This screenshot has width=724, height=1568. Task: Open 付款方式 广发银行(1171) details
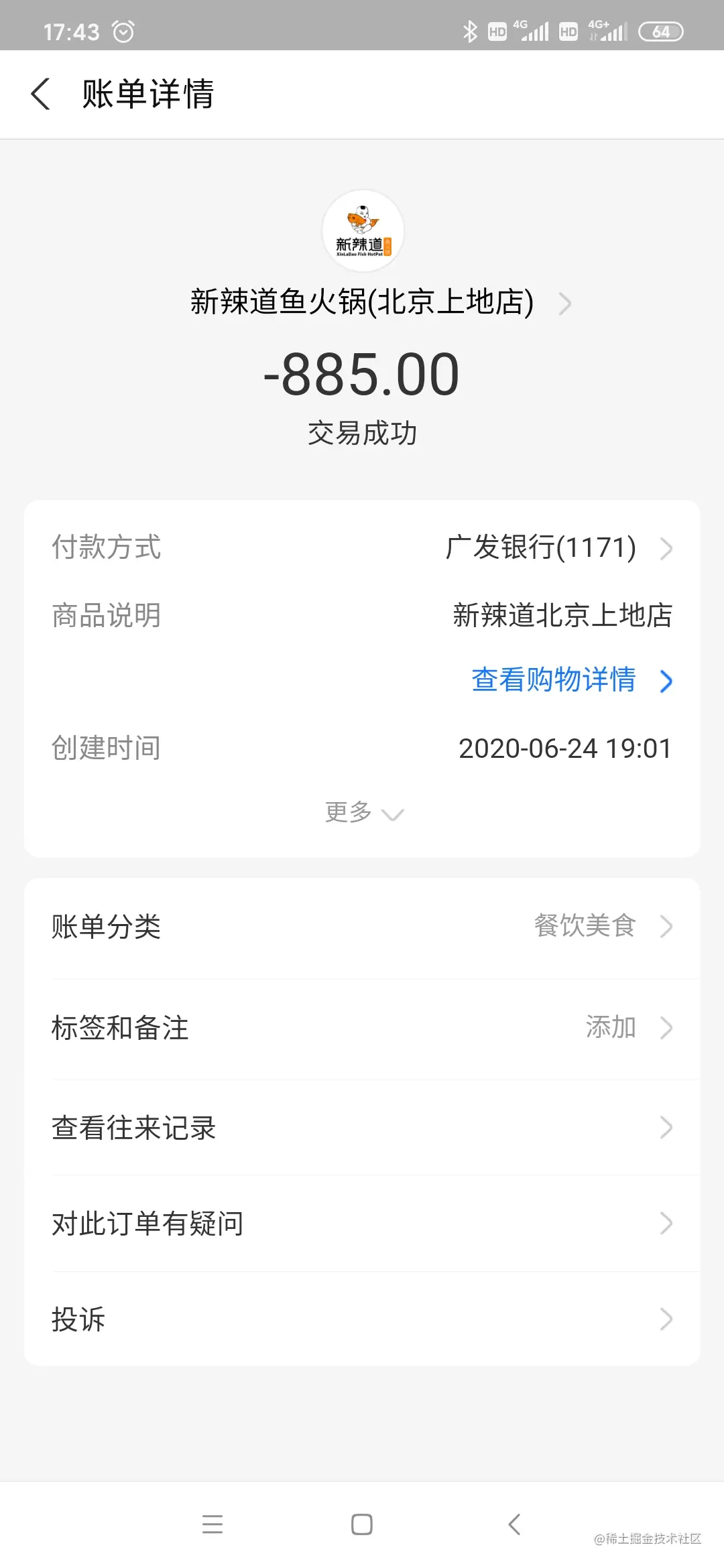[558, 547]
